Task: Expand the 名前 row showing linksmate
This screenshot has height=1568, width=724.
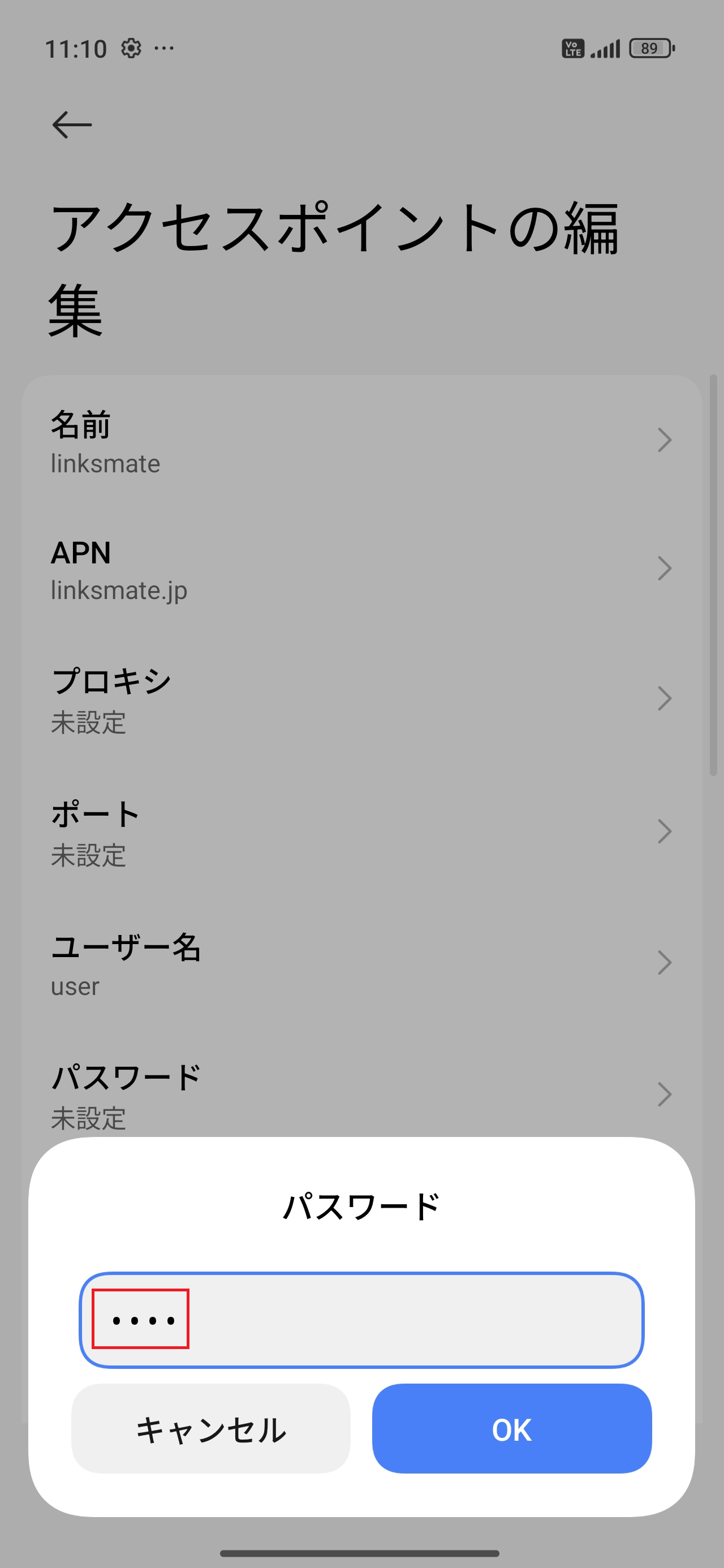Action: (361, 441)
